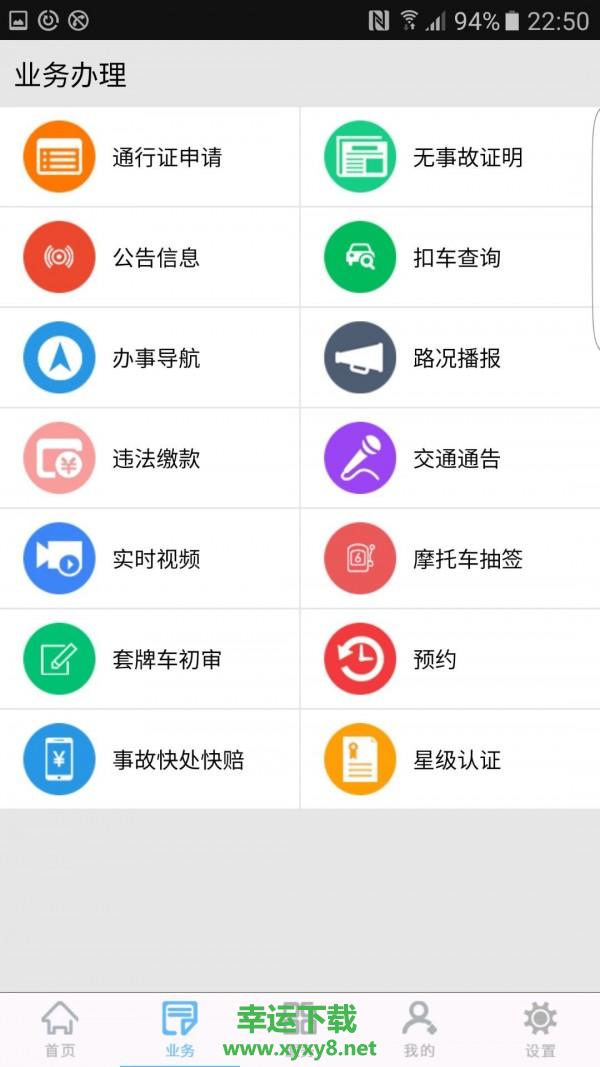600x1067 pixels.
Task: Open 公告信息
Action: (150, 258)
